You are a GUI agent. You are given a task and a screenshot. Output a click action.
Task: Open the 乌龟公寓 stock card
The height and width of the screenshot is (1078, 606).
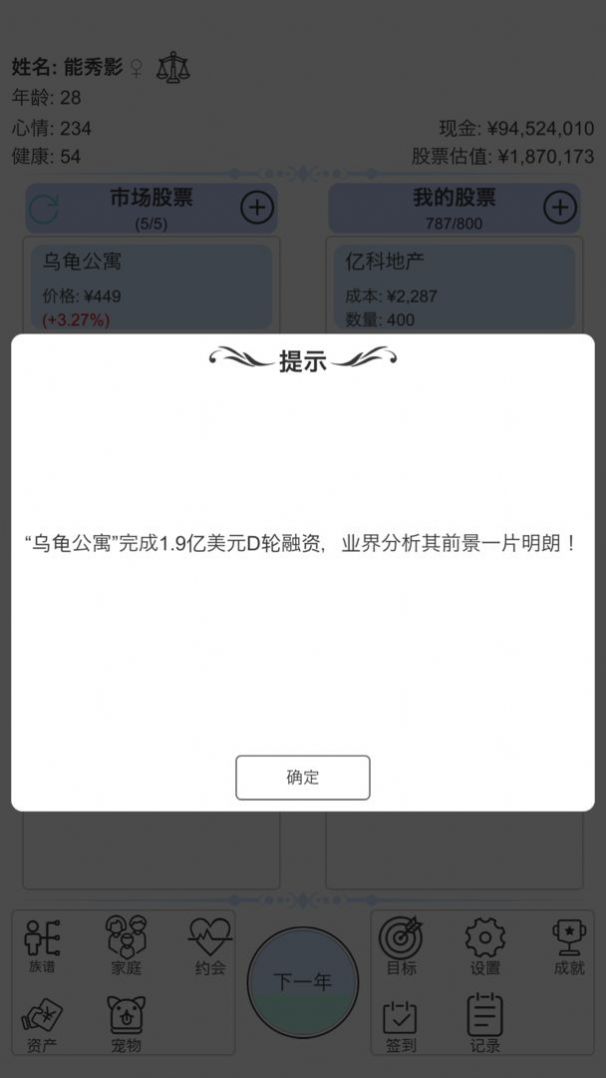pos(151,287)
